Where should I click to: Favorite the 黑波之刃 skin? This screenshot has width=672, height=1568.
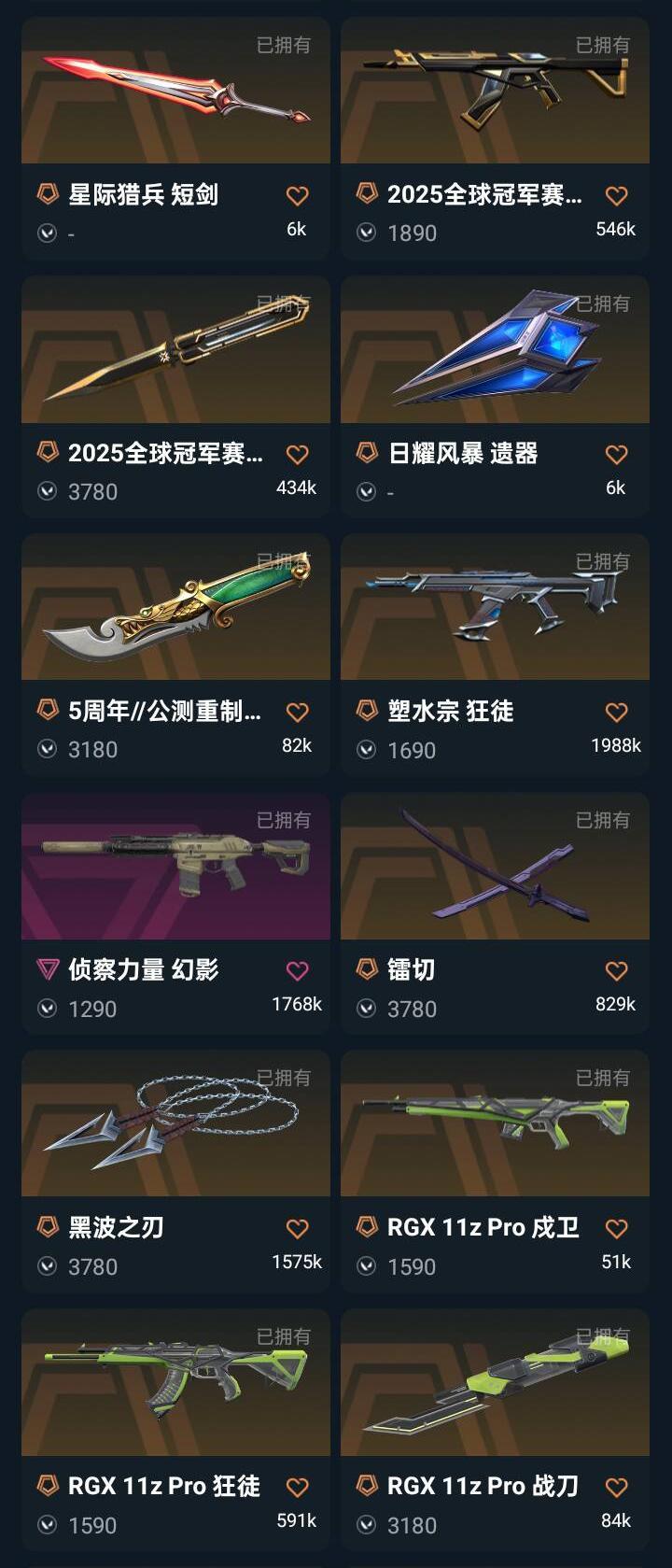[x=297, y=1229]
